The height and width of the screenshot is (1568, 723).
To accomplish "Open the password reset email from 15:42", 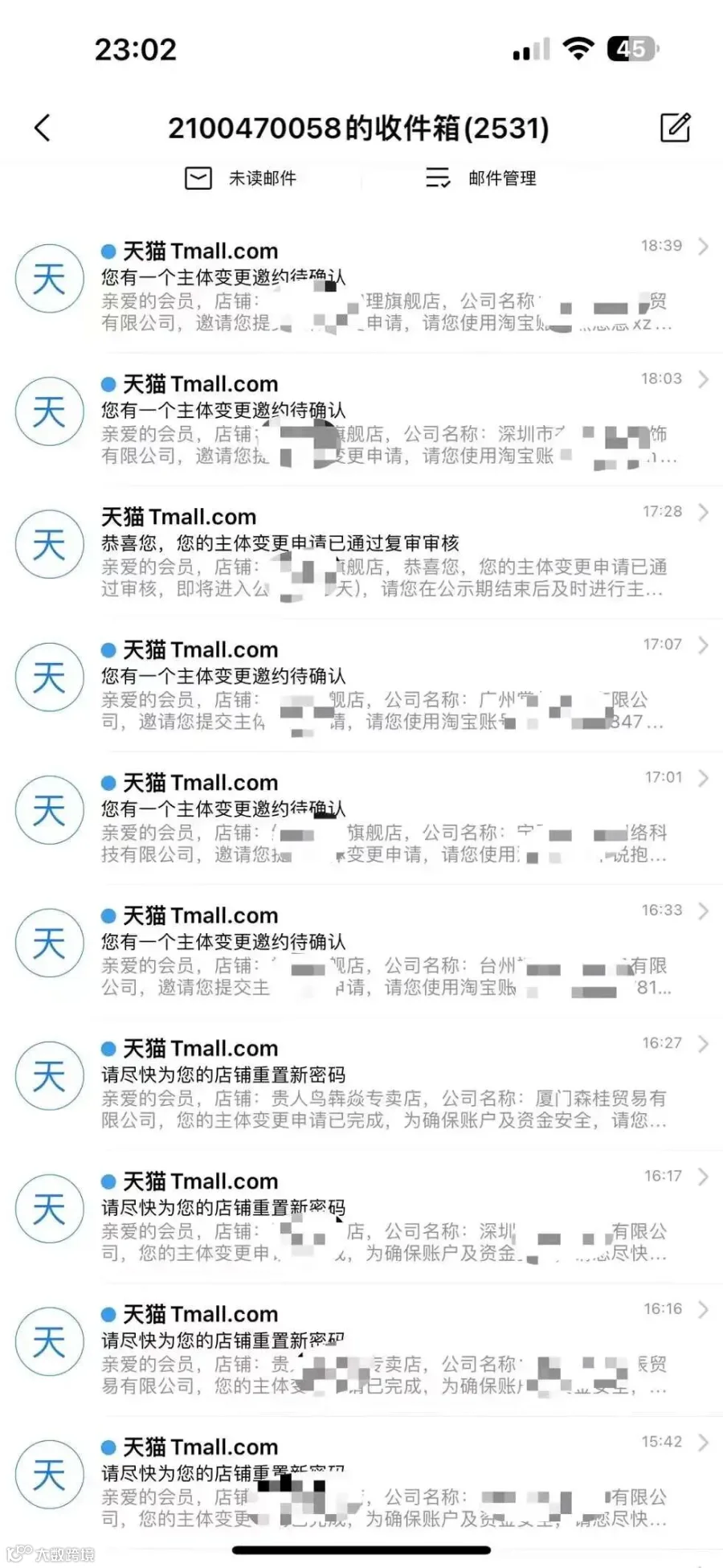I will tap(361, 1482).
